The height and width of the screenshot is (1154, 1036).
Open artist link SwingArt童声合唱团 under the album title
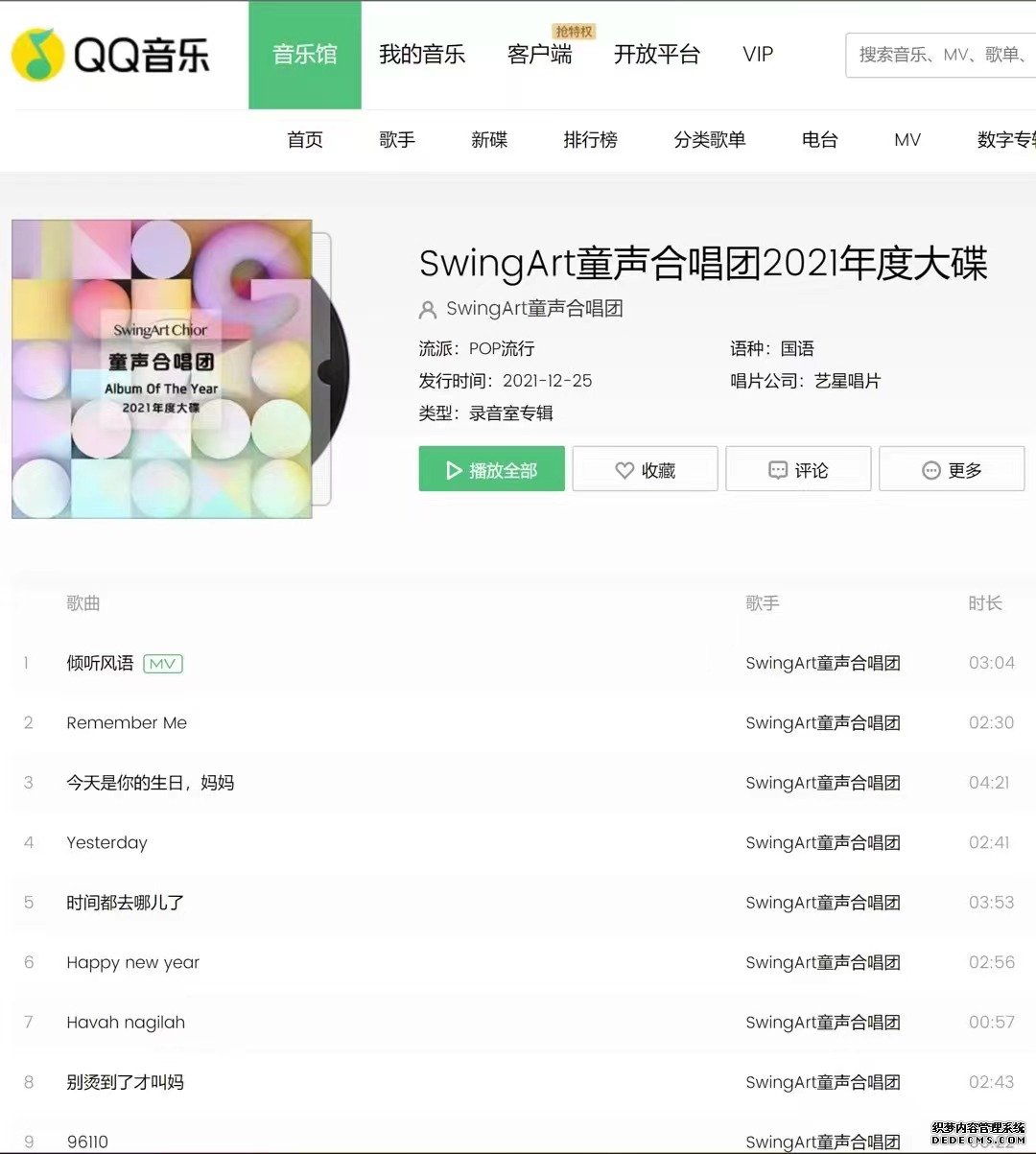pyautogui.click(x=534, y=309)
